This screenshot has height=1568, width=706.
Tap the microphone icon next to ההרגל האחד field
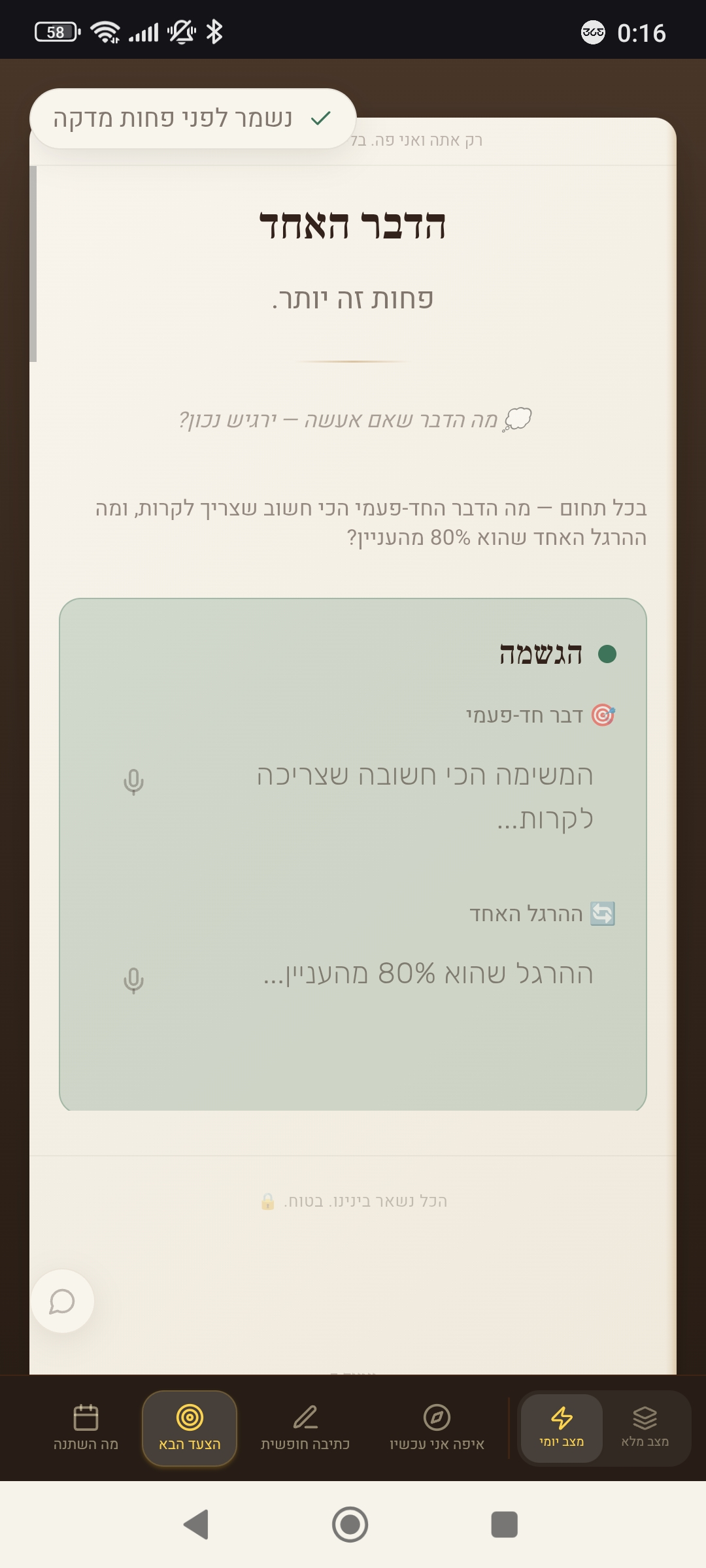click(133, 980)
